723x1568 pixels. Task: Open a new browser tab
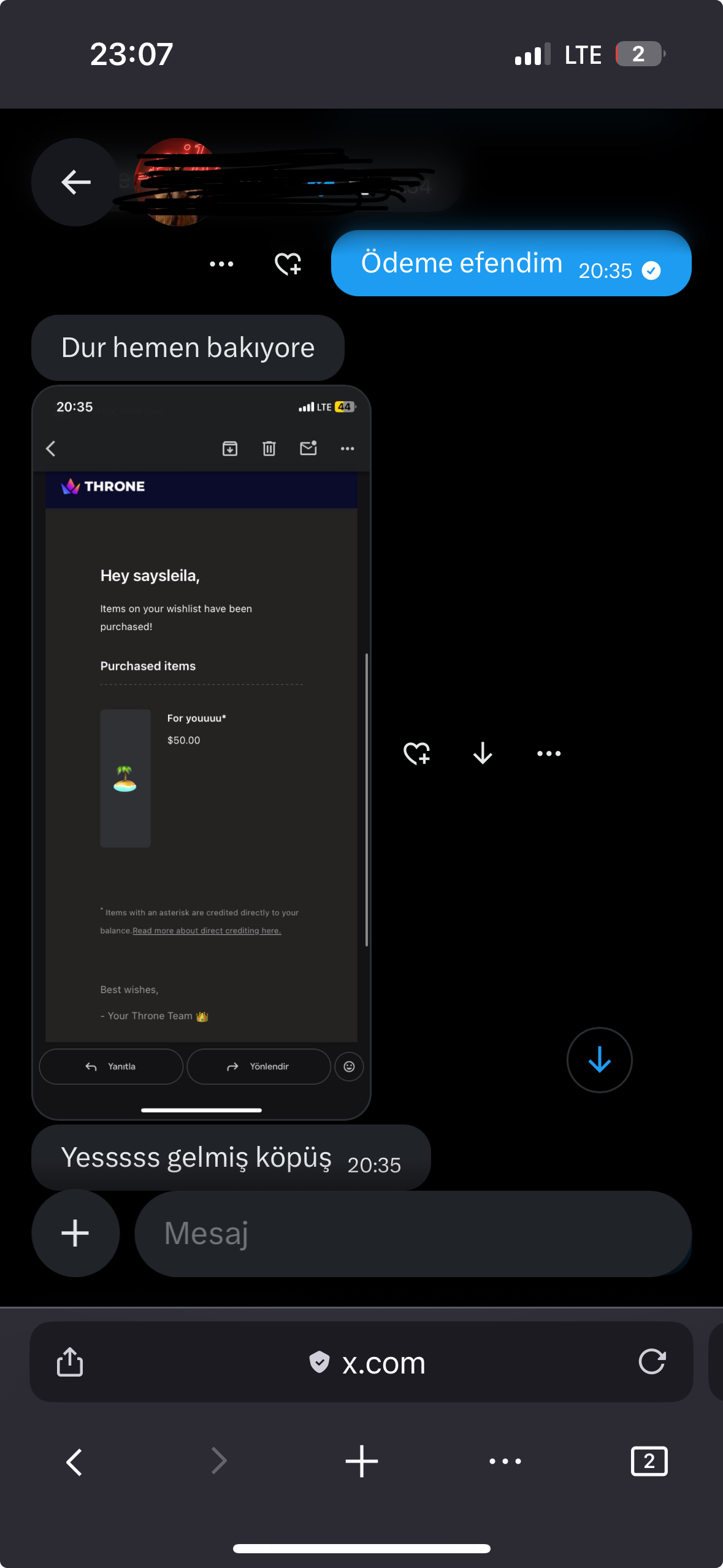tap(362, 1461)
